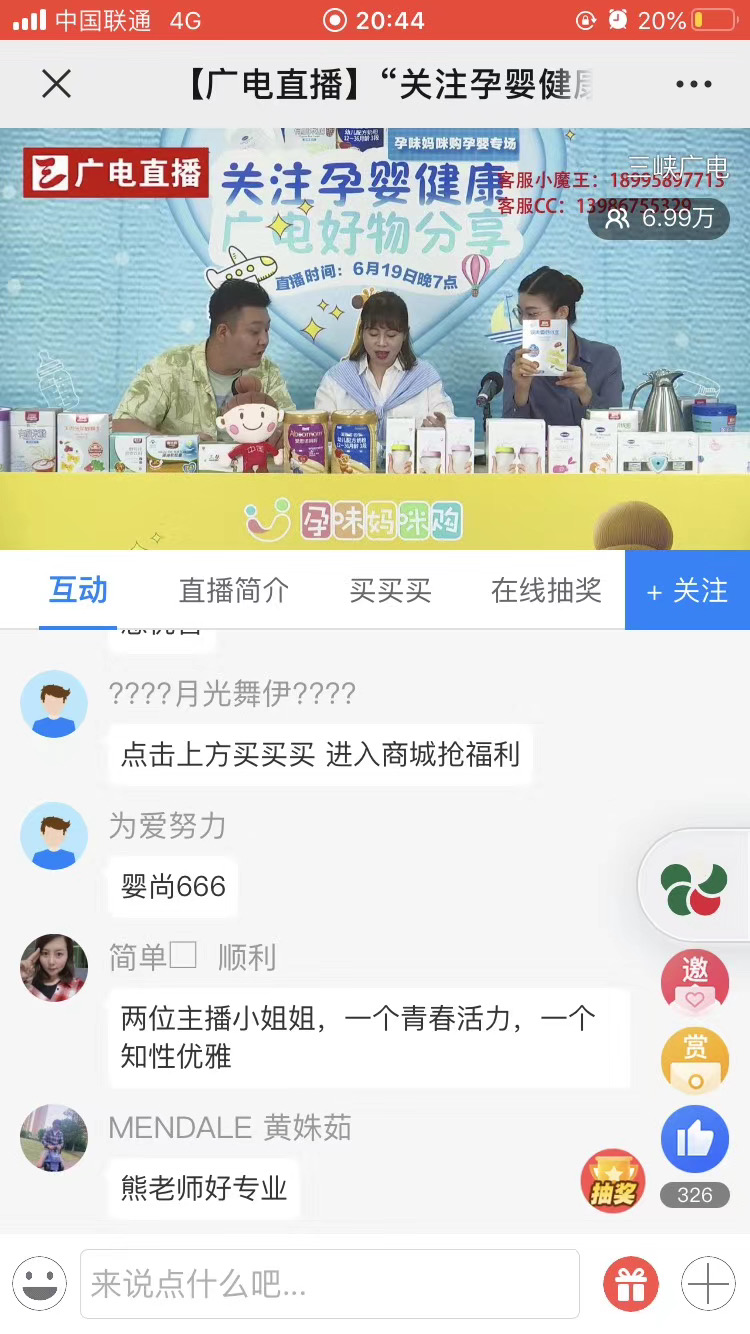The width and height of the screenshot is (750, 1334).
Task: Close the live broadcast page
Action: [56, 84]
